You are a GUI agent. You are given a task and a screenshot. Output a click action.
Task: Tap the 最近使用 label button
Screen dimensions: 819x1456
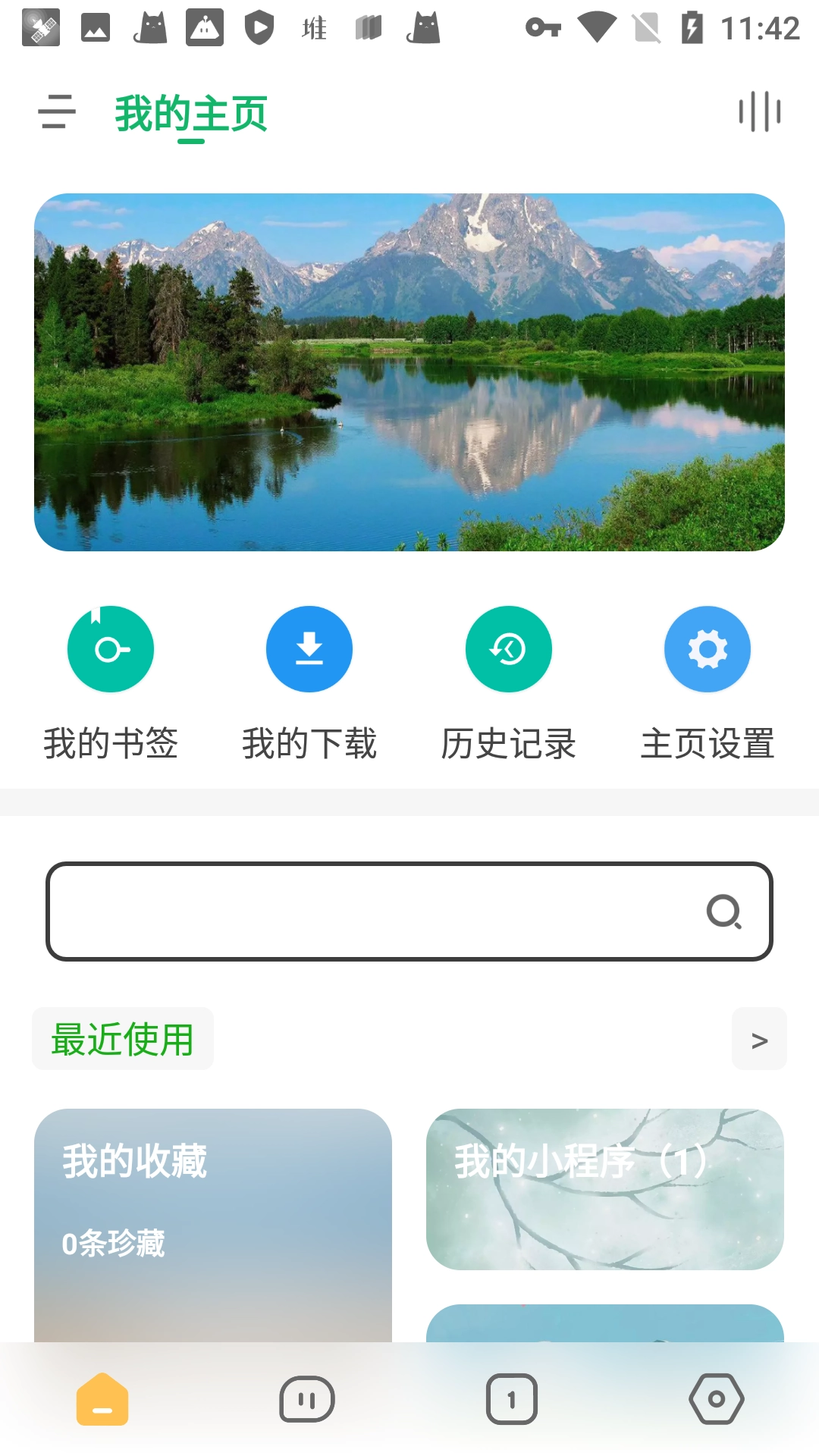pos(123,1040)
